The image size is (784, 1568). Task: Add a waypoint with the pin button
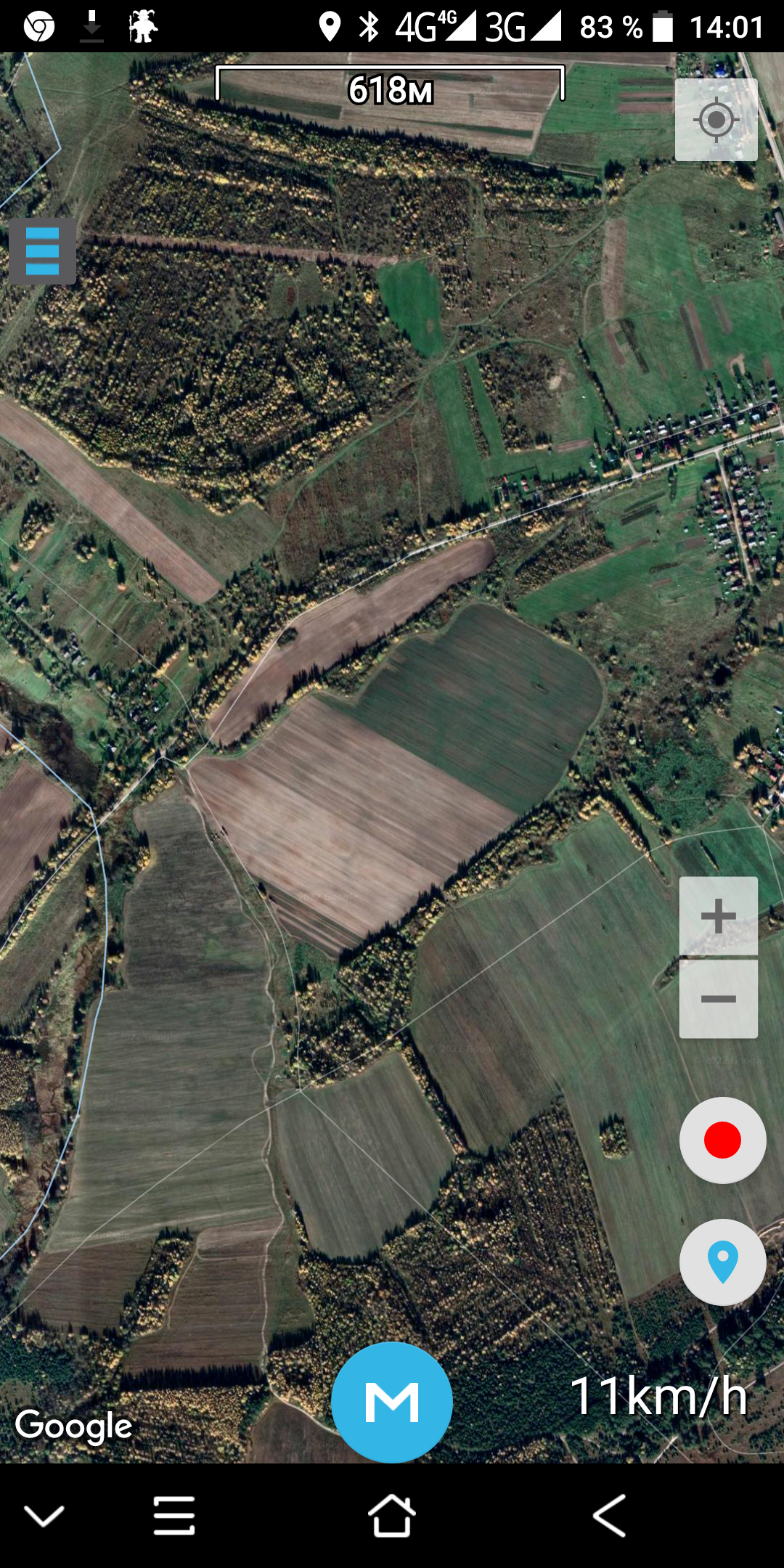pos(722,1262)
